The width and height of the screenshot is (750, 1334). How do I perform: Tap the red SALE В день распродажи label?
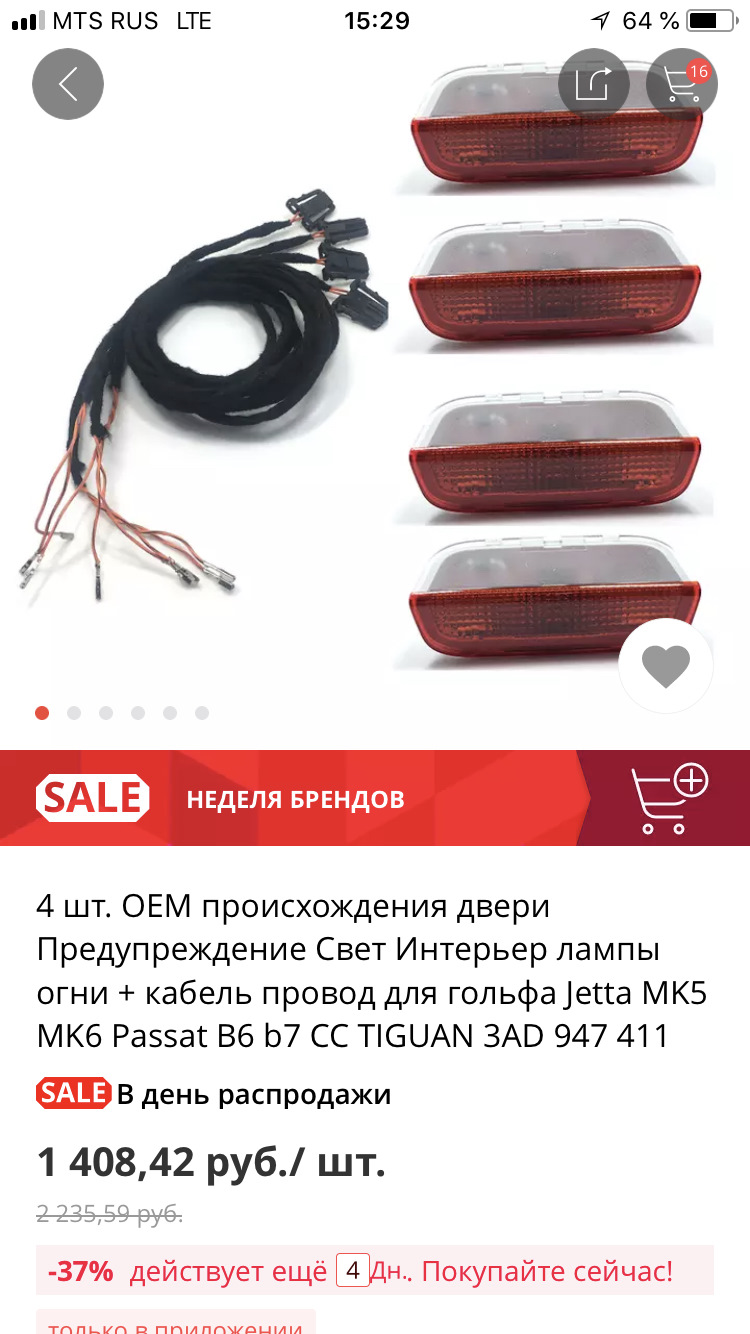tap(210, 1094)
